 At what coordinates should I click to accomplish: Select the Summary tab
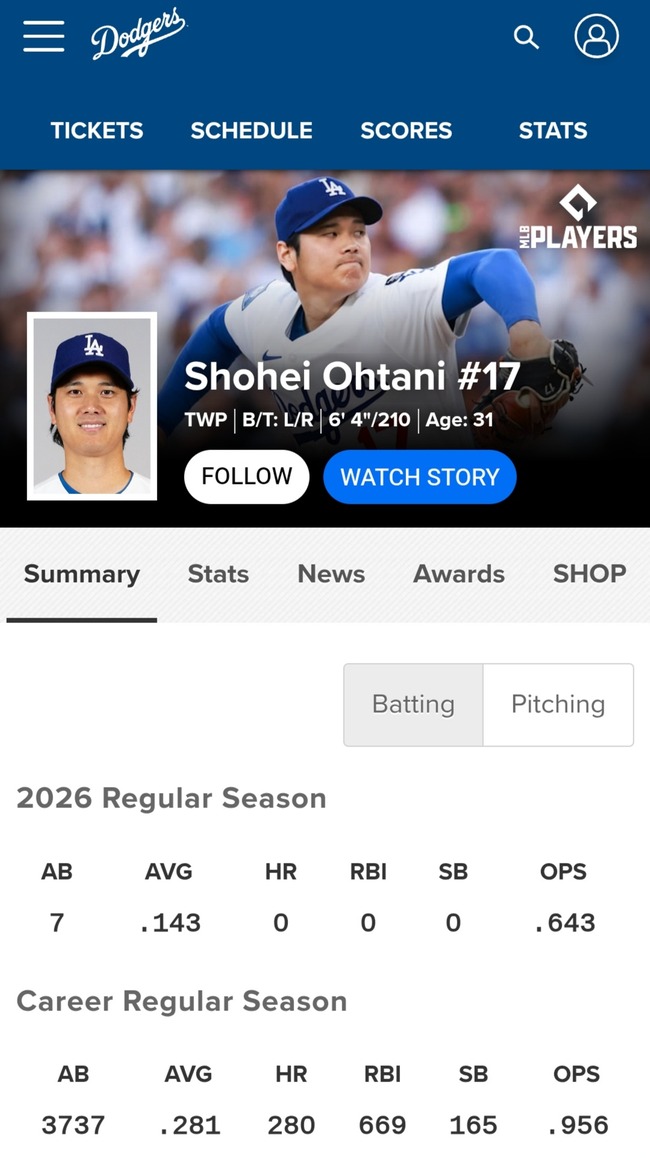pos(82,574)
